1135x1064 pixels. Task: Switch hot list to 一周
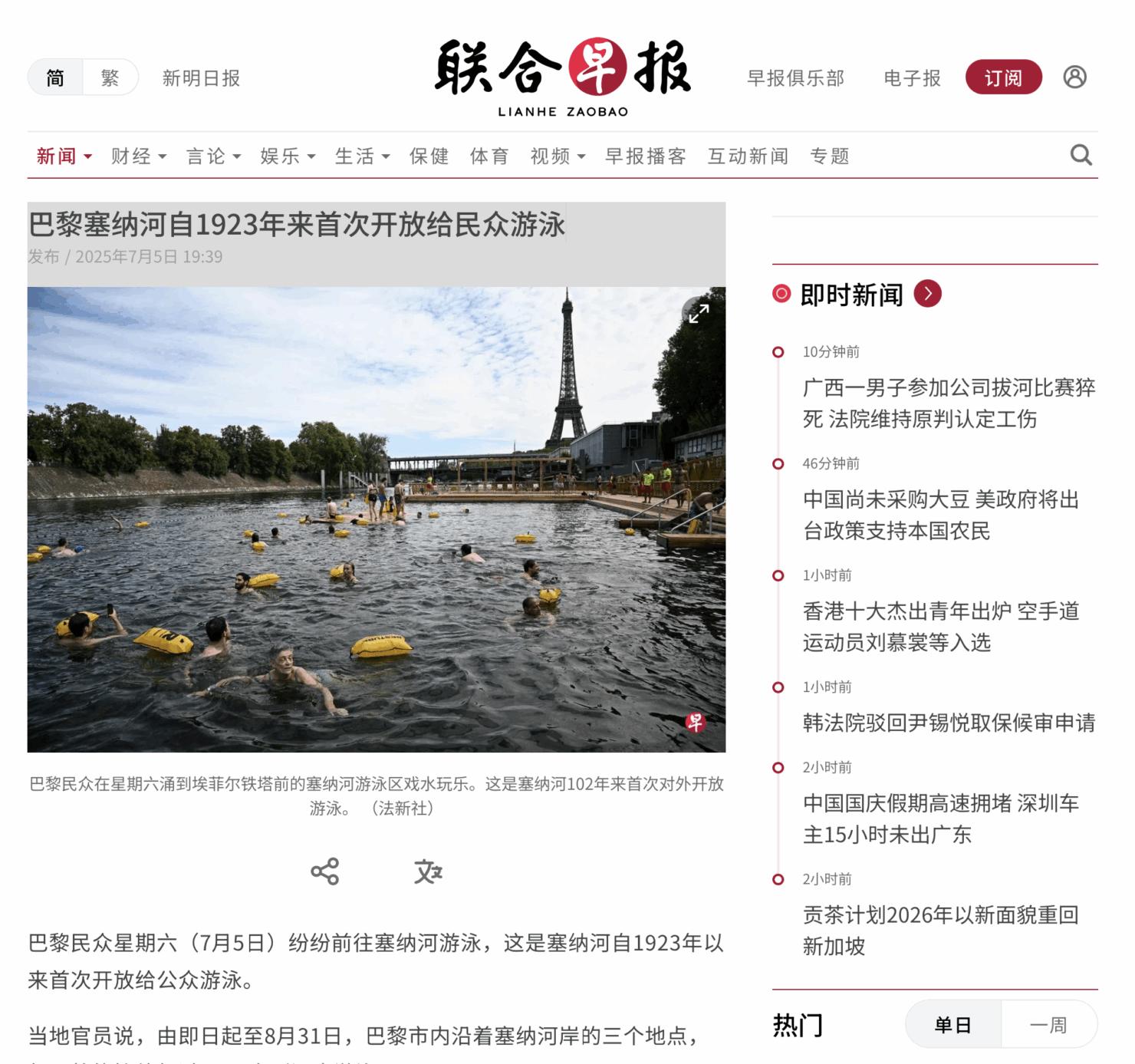(1048, 1025)
